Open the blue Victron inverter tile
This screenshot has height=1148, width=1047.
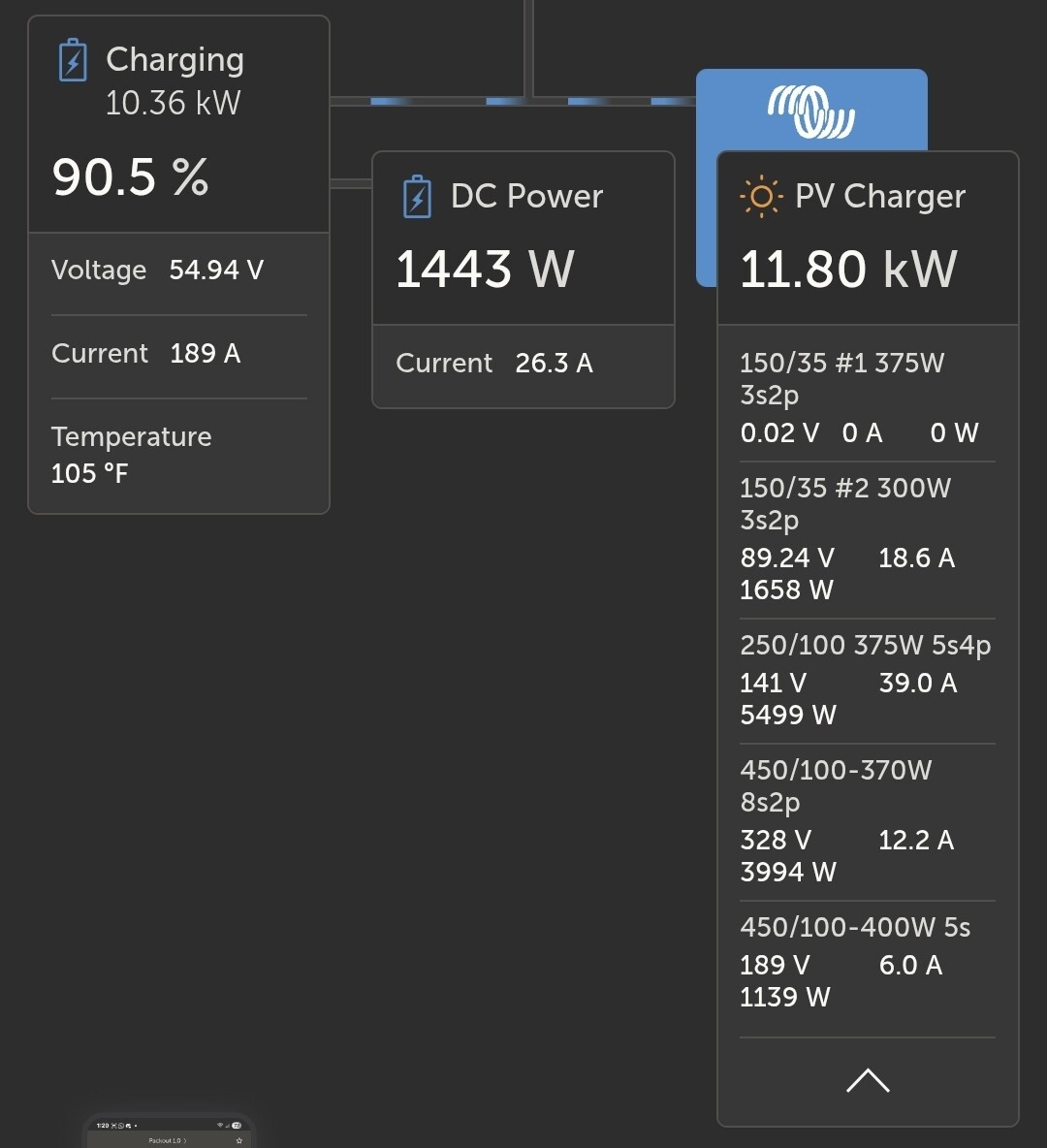tap(810, 110)
